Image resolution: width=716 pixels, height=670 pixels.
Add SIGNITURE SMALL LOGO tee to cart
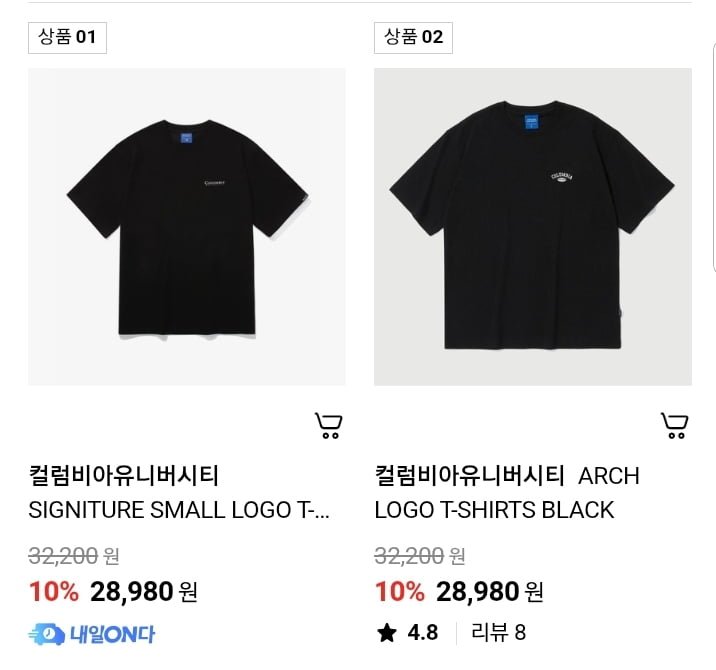329,426
